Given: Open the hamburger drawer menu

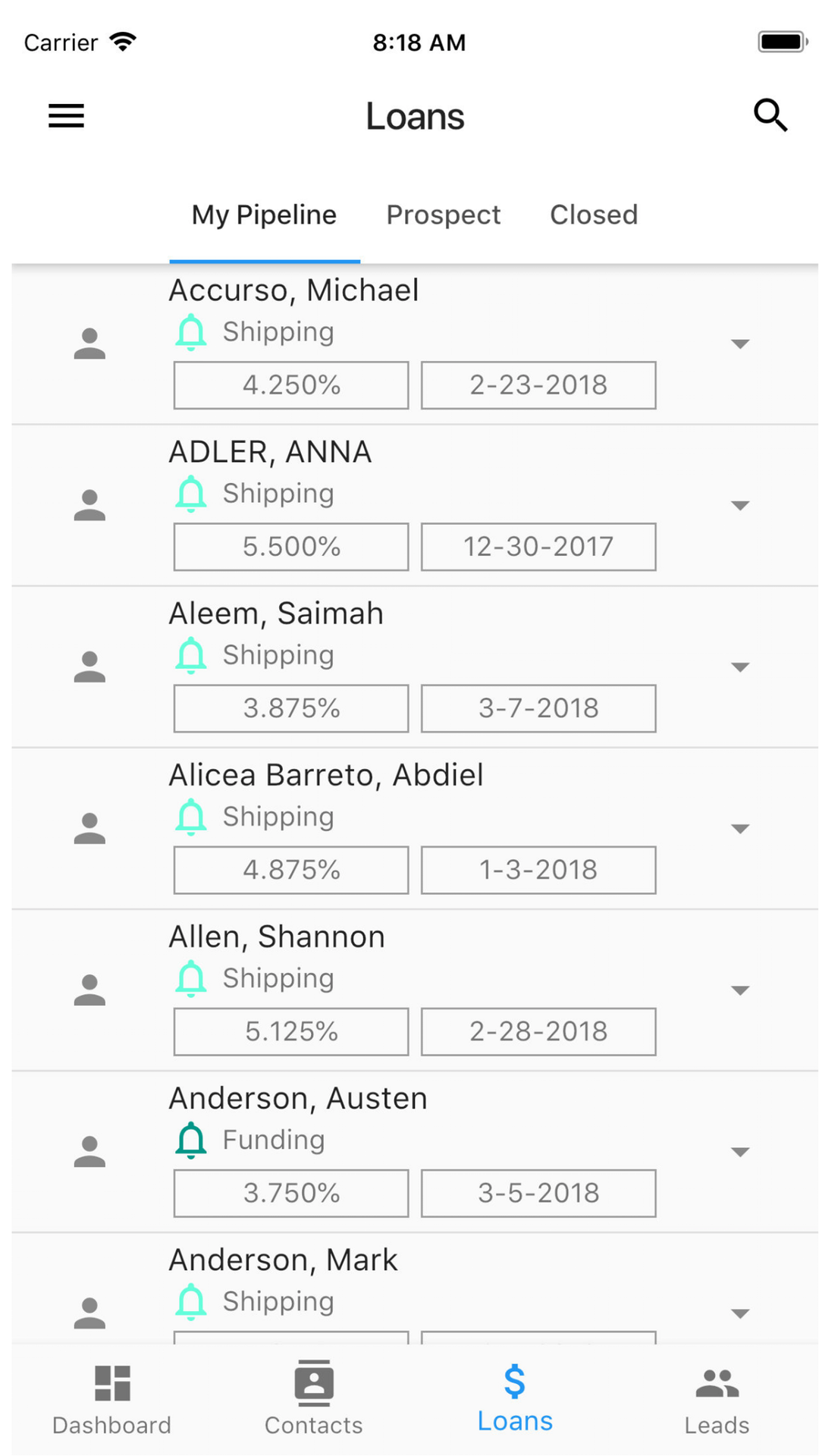Looking at the screenshot, I should [66, 116].
